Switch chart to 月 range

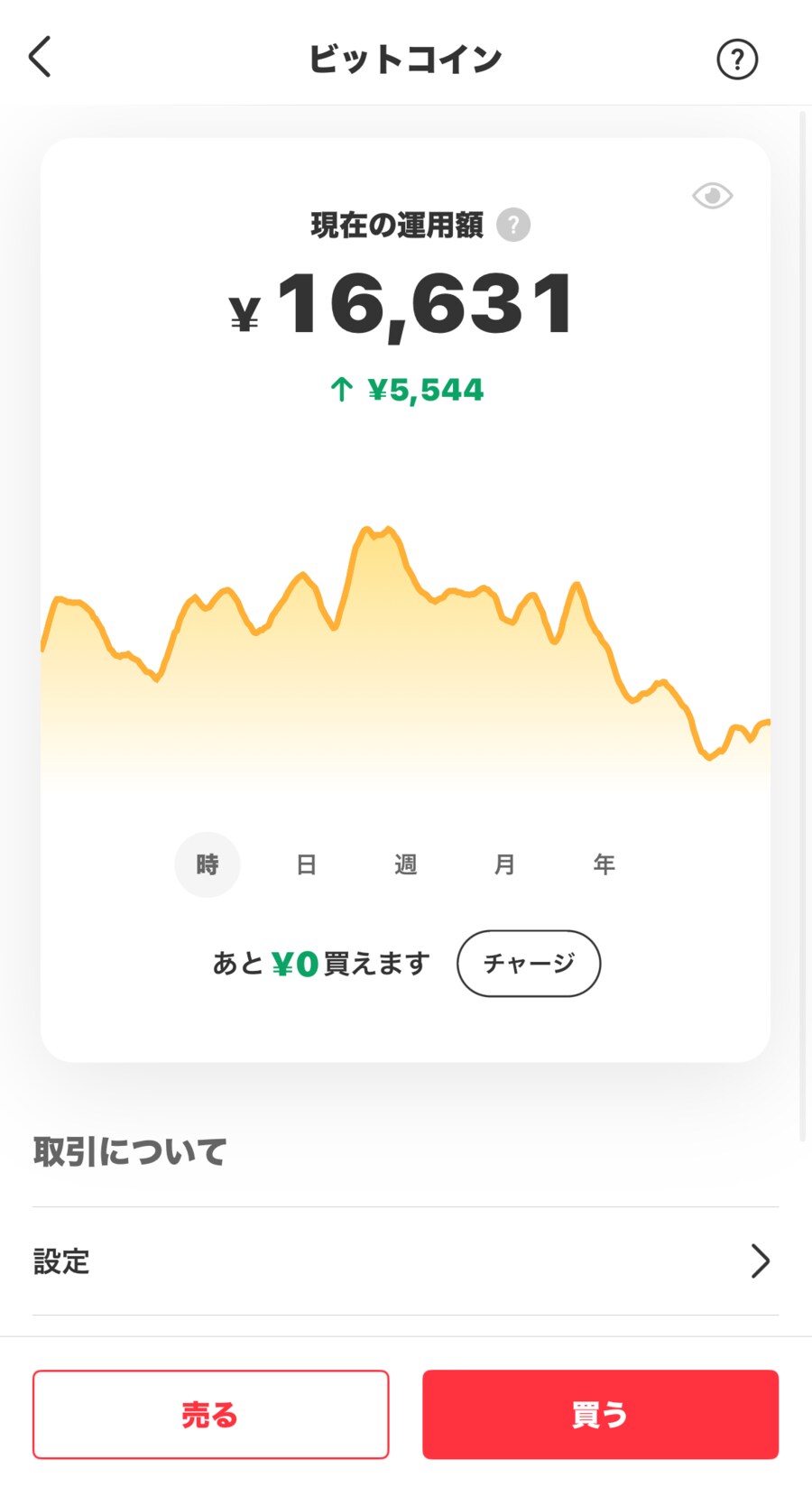505,864
